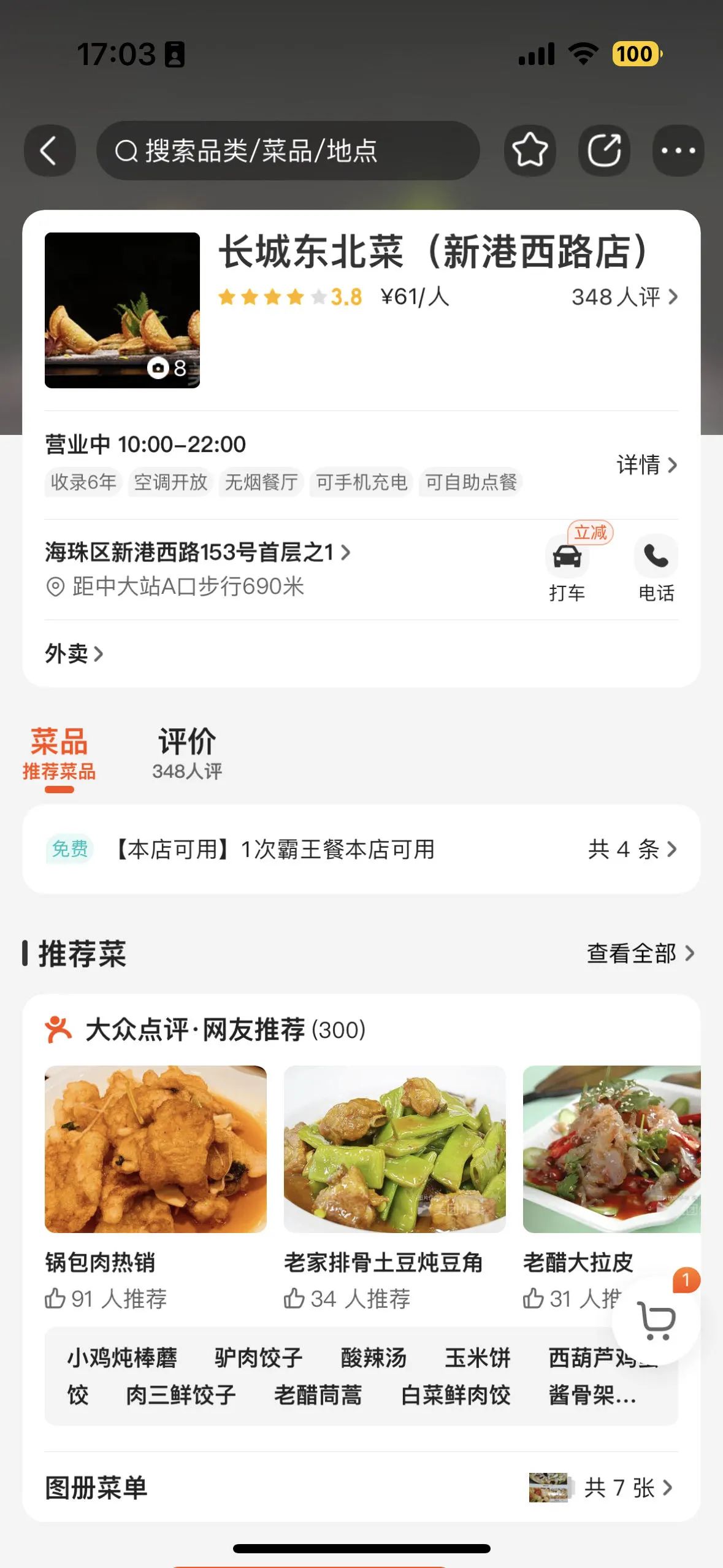
Task: Open the three-dot overflow menu
Action: coord(678,151)
